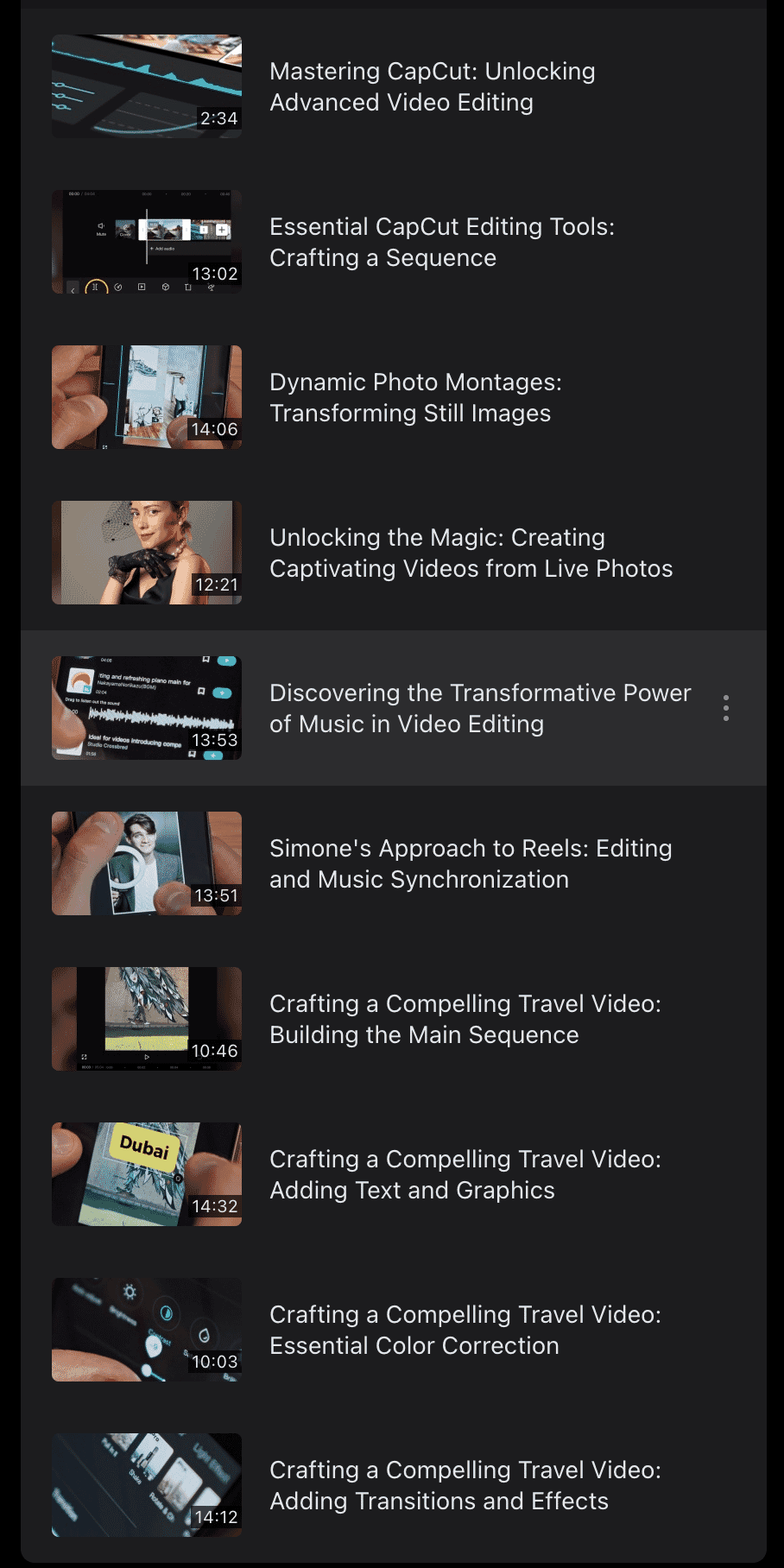Click Unlocking the Magic video title
This screenshot has height=1568, width=784.
click(x=471, y=553)
